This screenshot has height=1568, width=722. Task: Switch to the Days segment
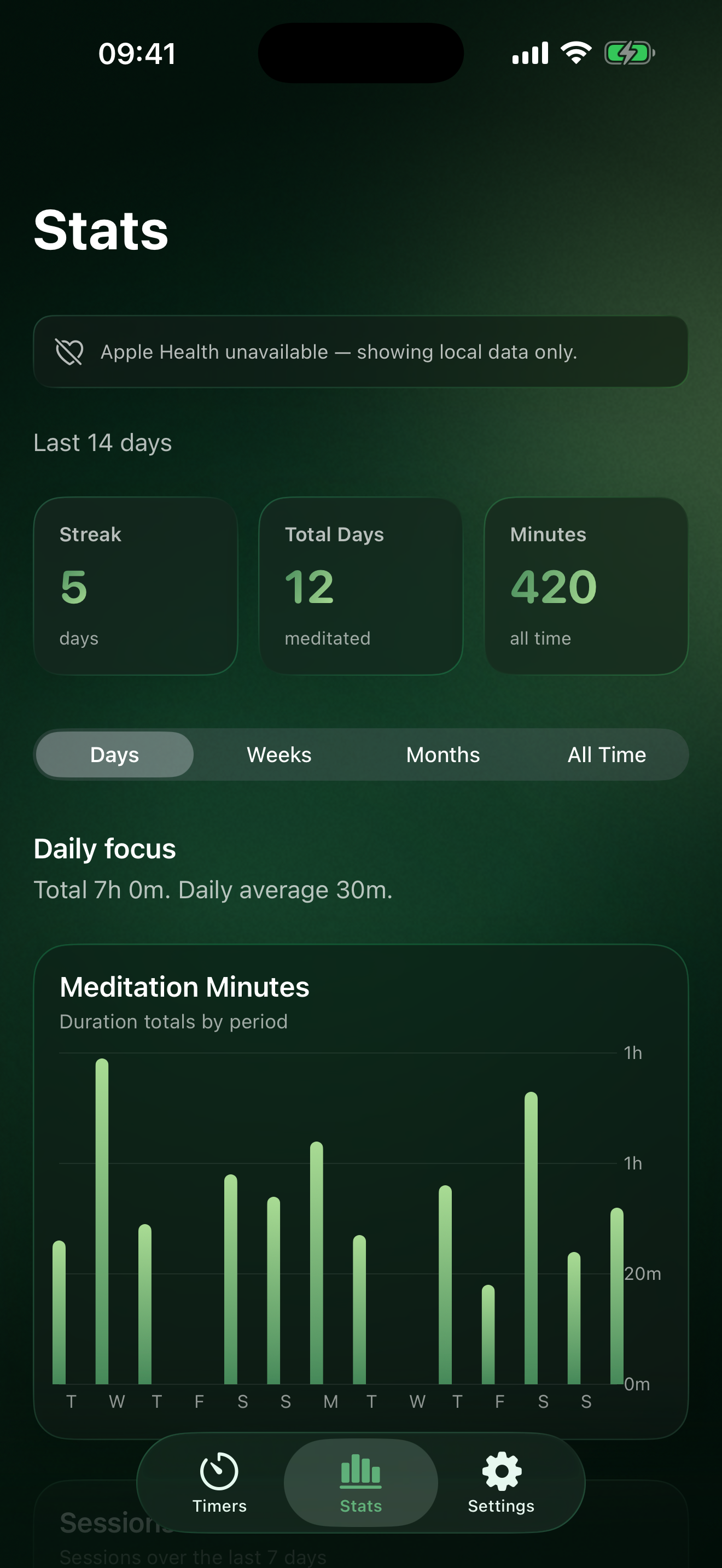(114, 754)
